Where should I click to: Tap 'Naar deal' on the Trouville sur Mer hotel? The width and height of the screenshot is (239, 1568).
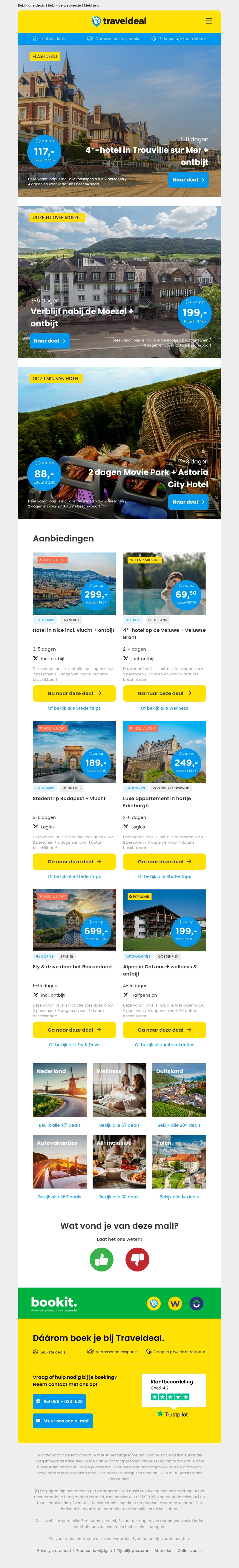pyautogui.click(x=188, y=180)
